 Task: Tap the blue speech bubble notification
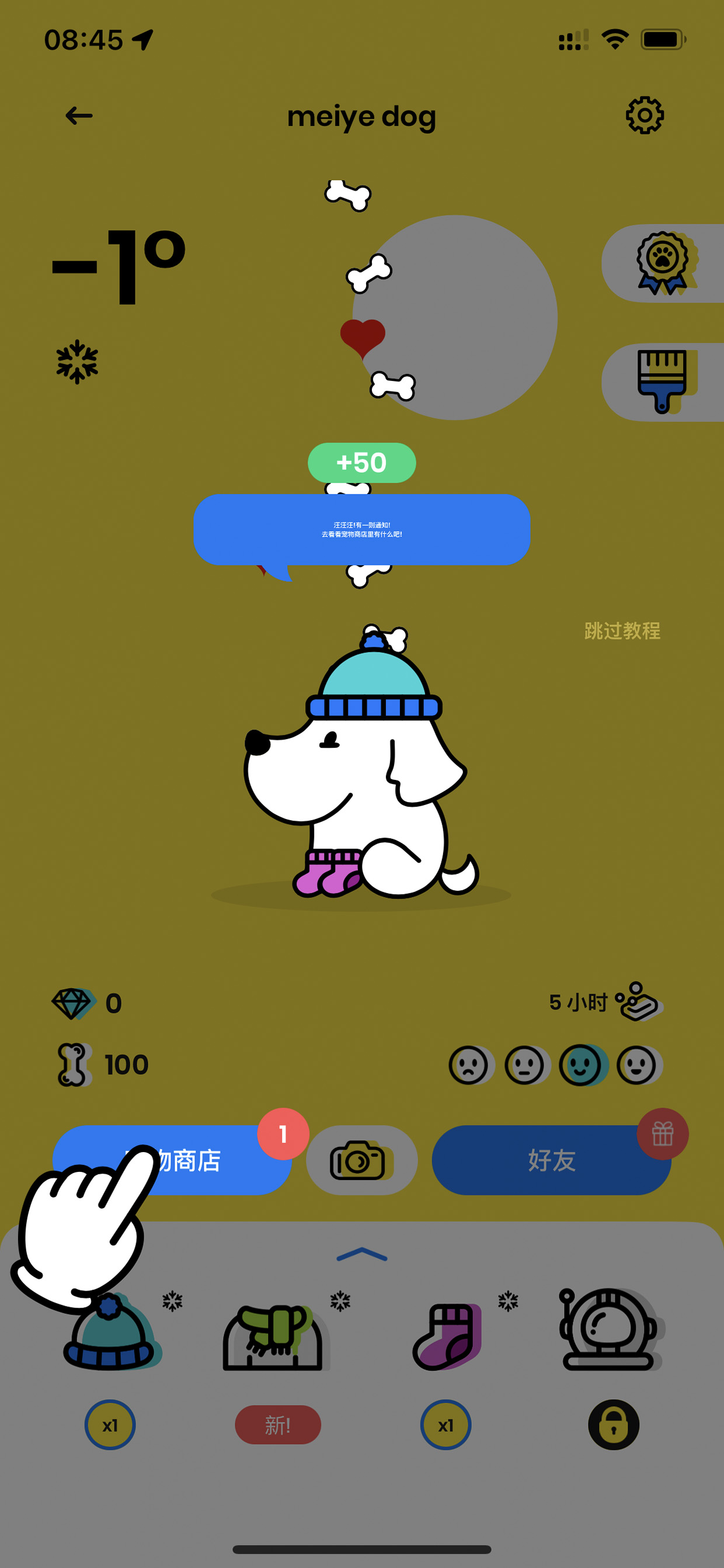361,530
